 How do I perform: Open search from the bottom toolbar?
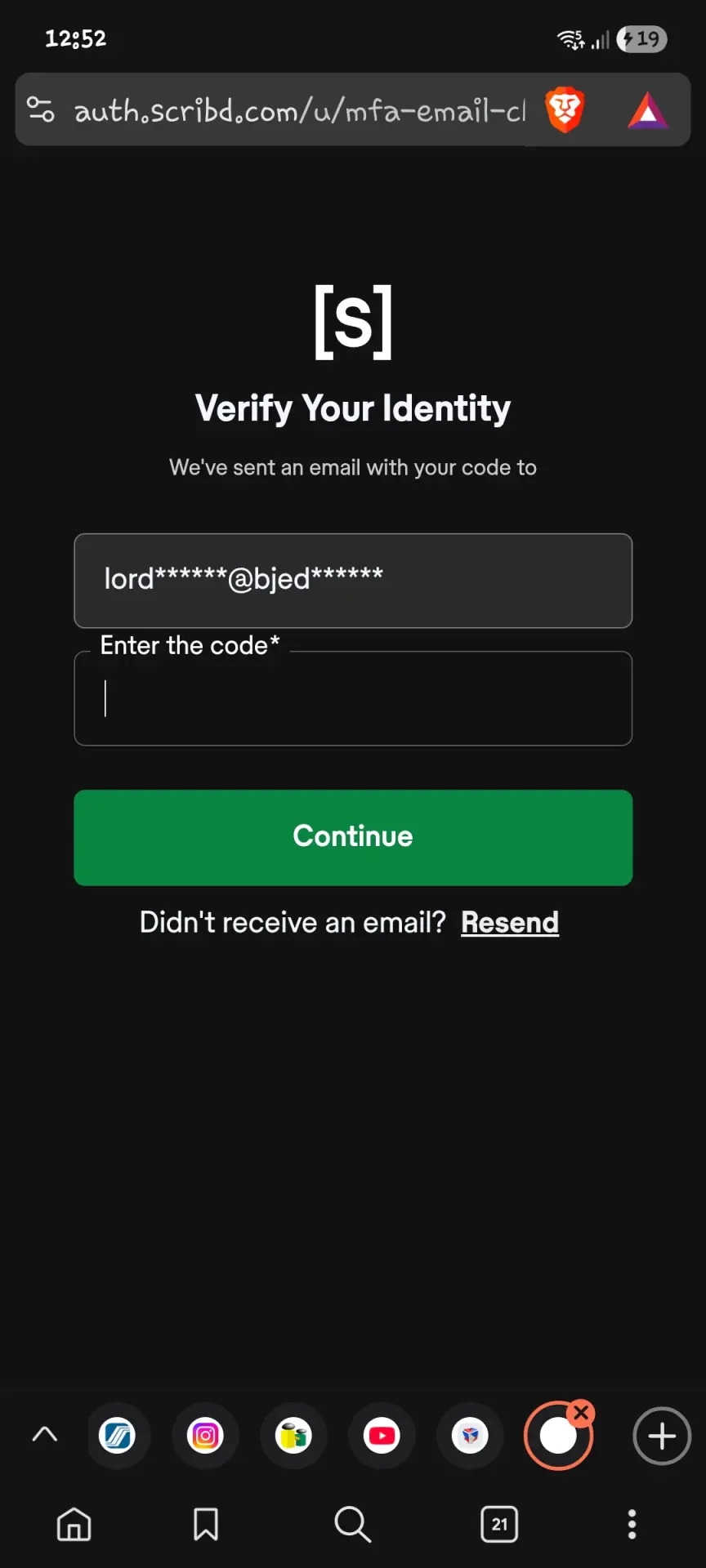pos(353,1524)
